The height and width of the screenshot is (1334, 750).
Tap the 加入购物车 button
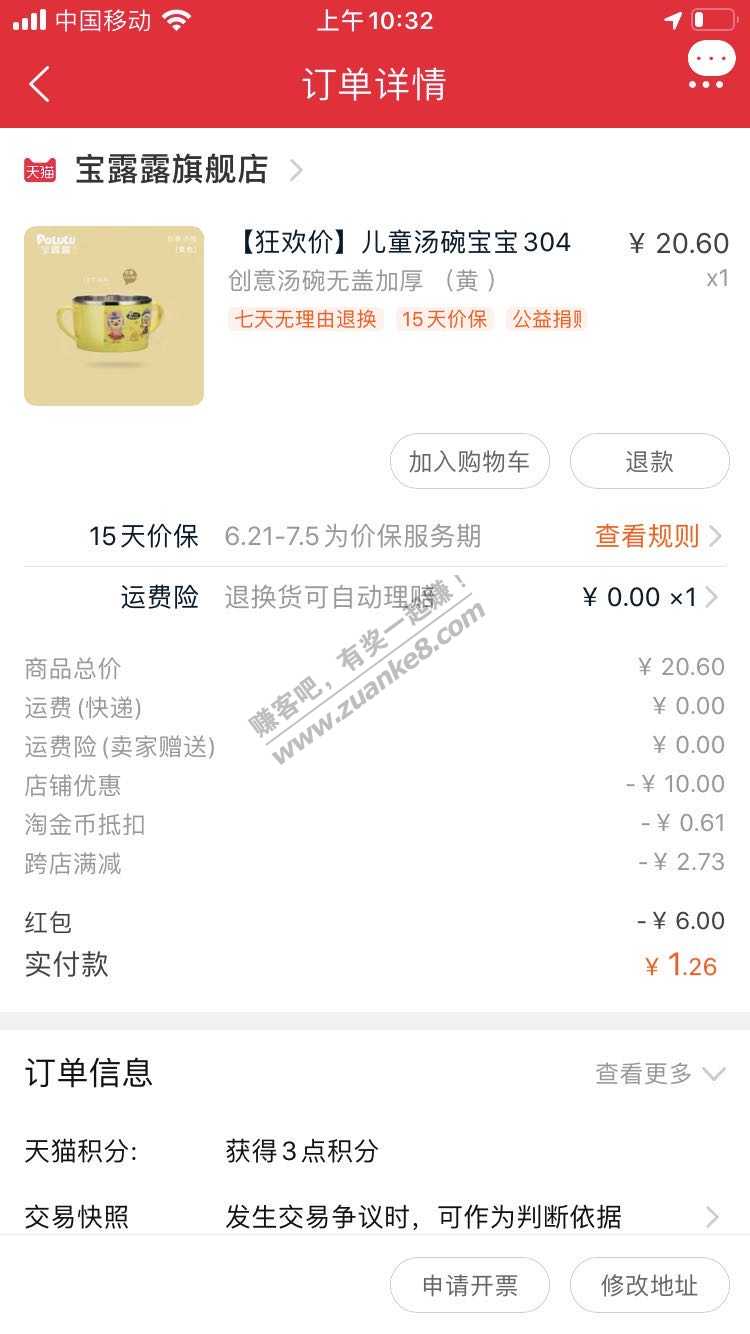(469, 461)
